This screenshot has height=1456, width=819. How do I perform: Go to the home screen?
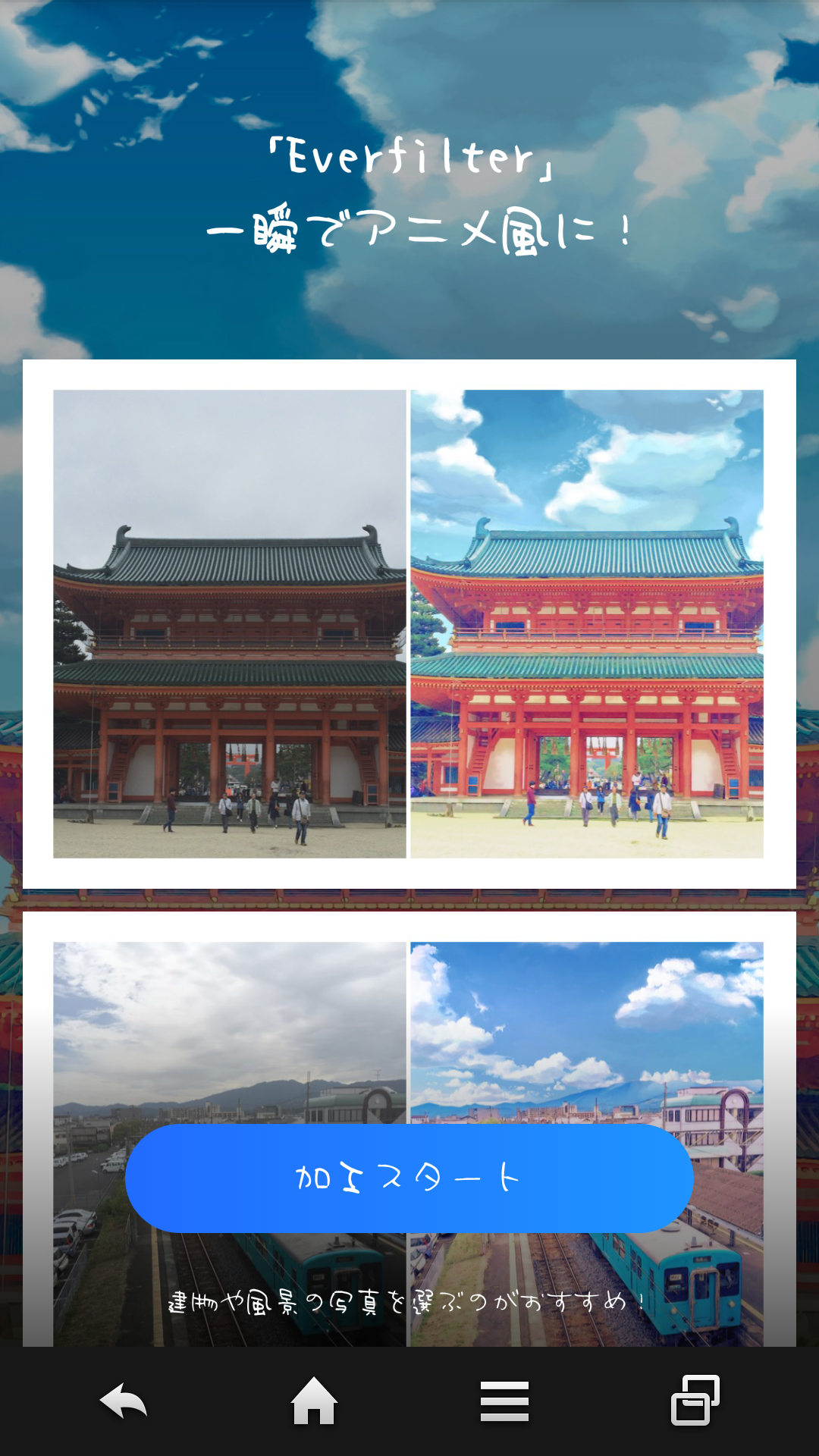[x=314, y=1400]
